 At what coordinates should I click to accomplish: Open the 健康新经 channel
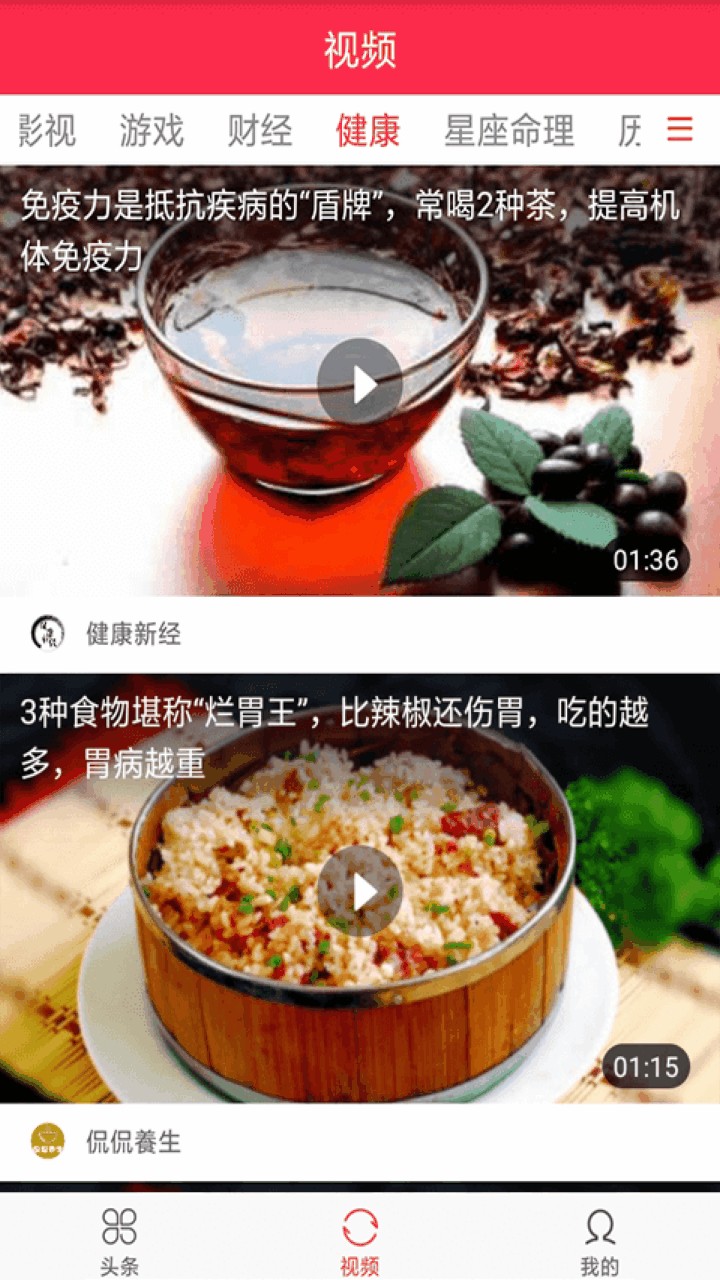click(132, 634)
